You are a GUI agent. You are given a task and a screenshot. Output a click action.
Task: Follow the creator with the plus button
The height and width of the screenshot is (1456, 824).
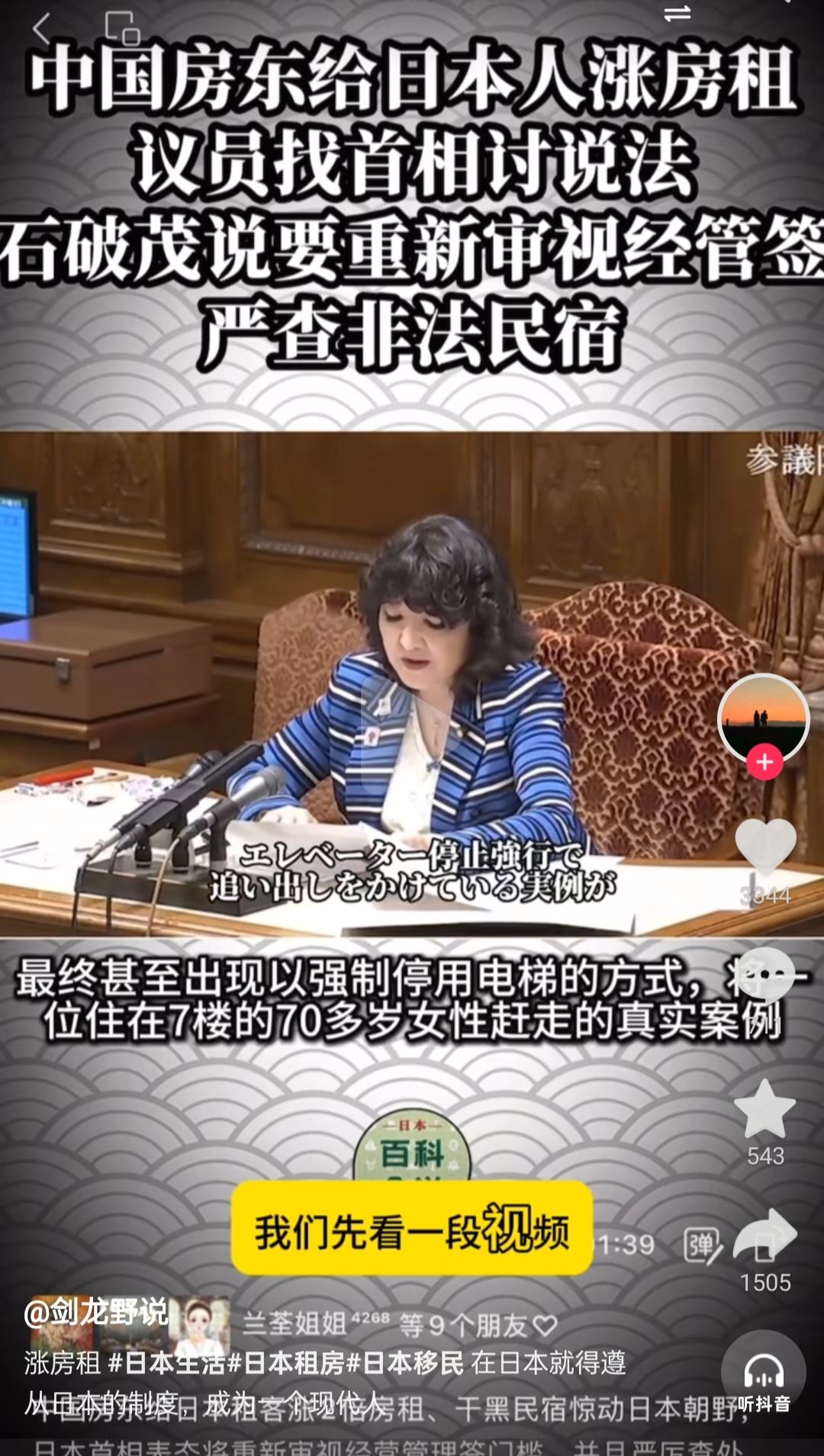[764, 762]
